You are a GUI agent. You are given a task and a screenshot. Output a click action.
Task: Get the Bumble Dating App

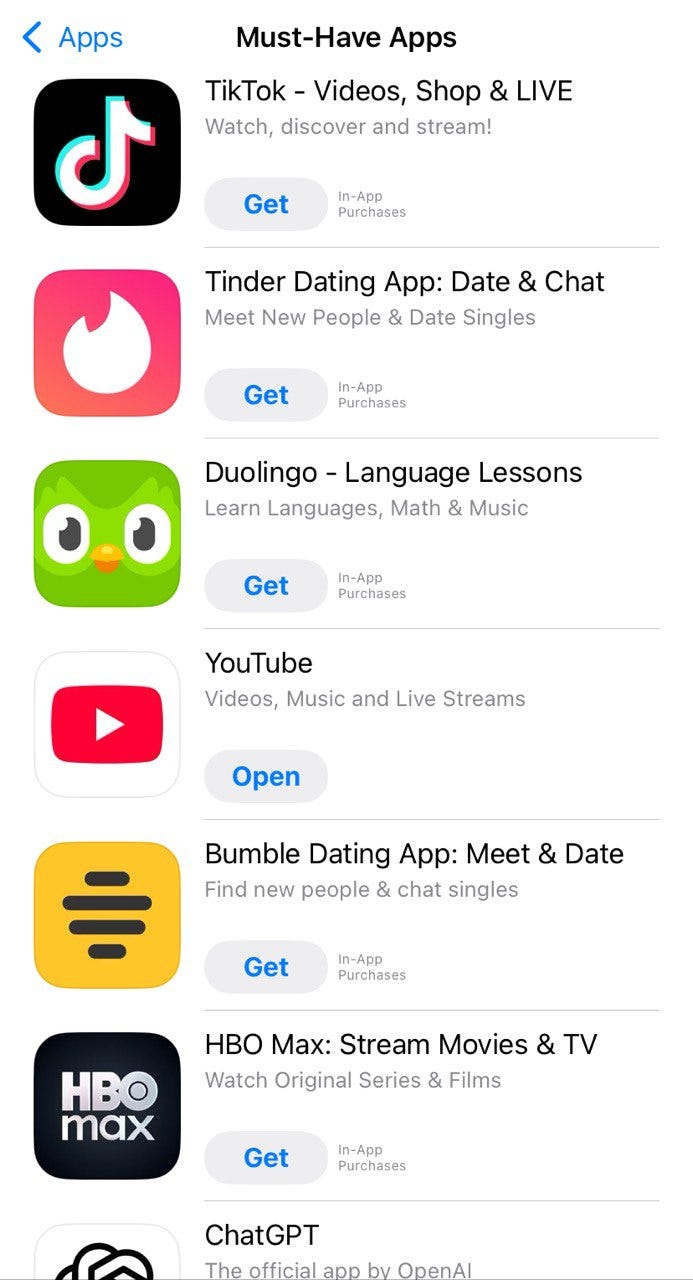coord(266,967)
